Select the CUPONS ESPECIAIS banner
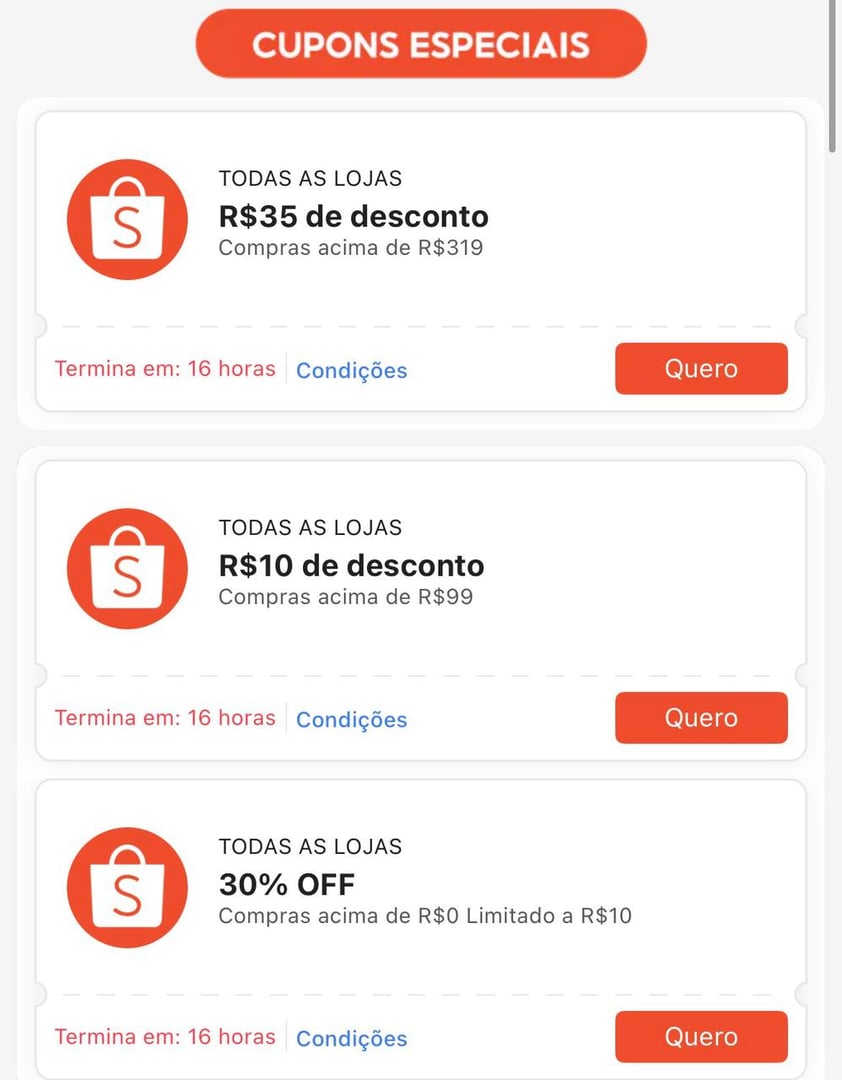Screen dimensions: 842x1080 [420, 43]
